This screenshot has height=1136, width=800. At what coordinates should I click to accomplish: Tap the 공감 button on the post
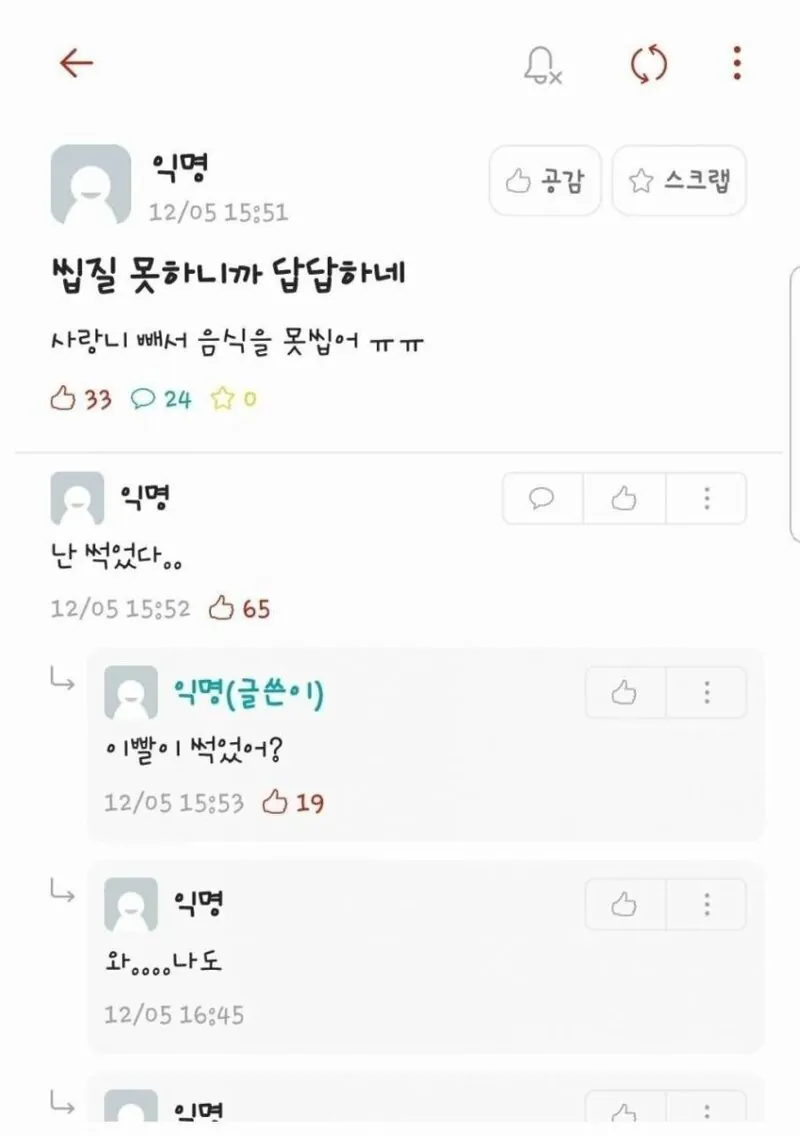click(545, 181)
